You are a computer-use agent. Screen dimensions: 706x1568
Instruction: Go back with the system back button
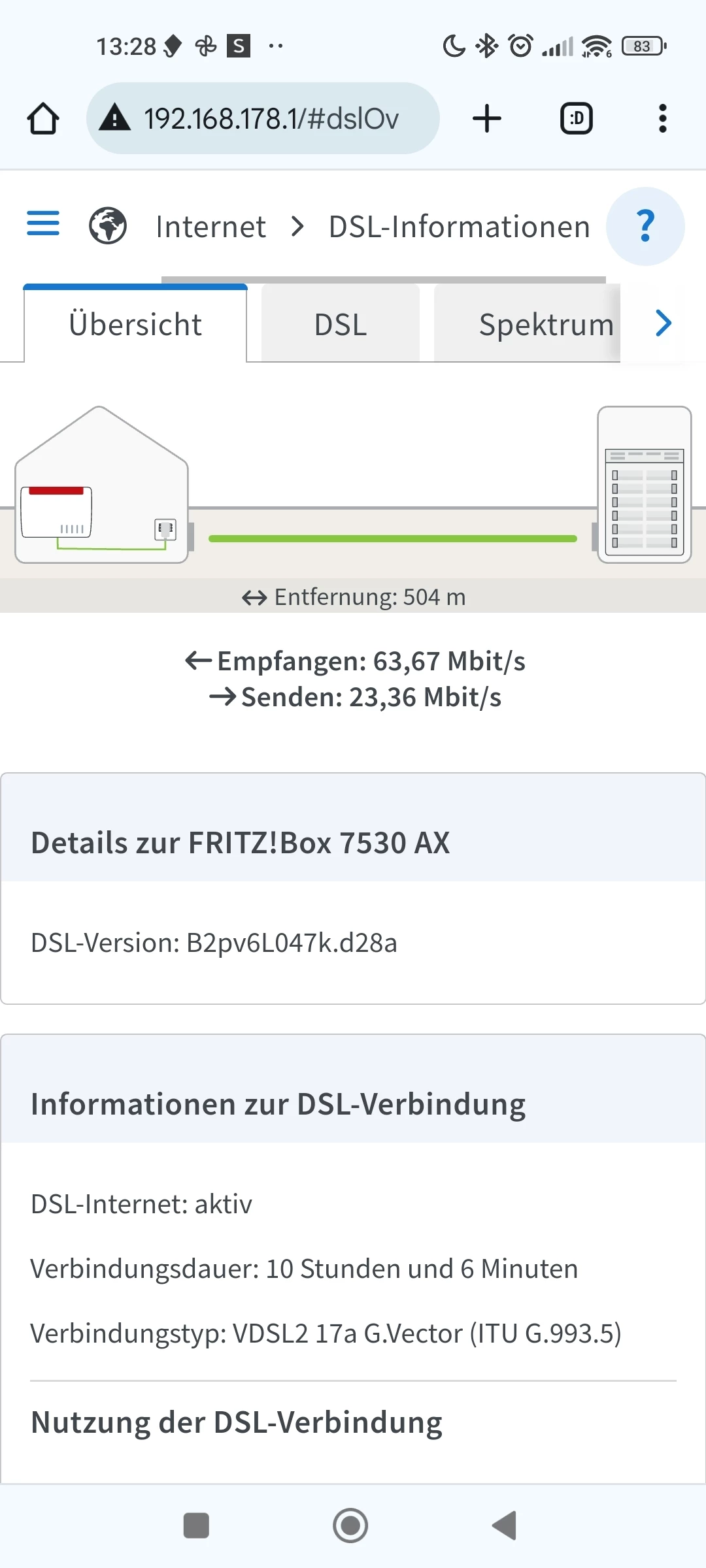point(504,1526)
